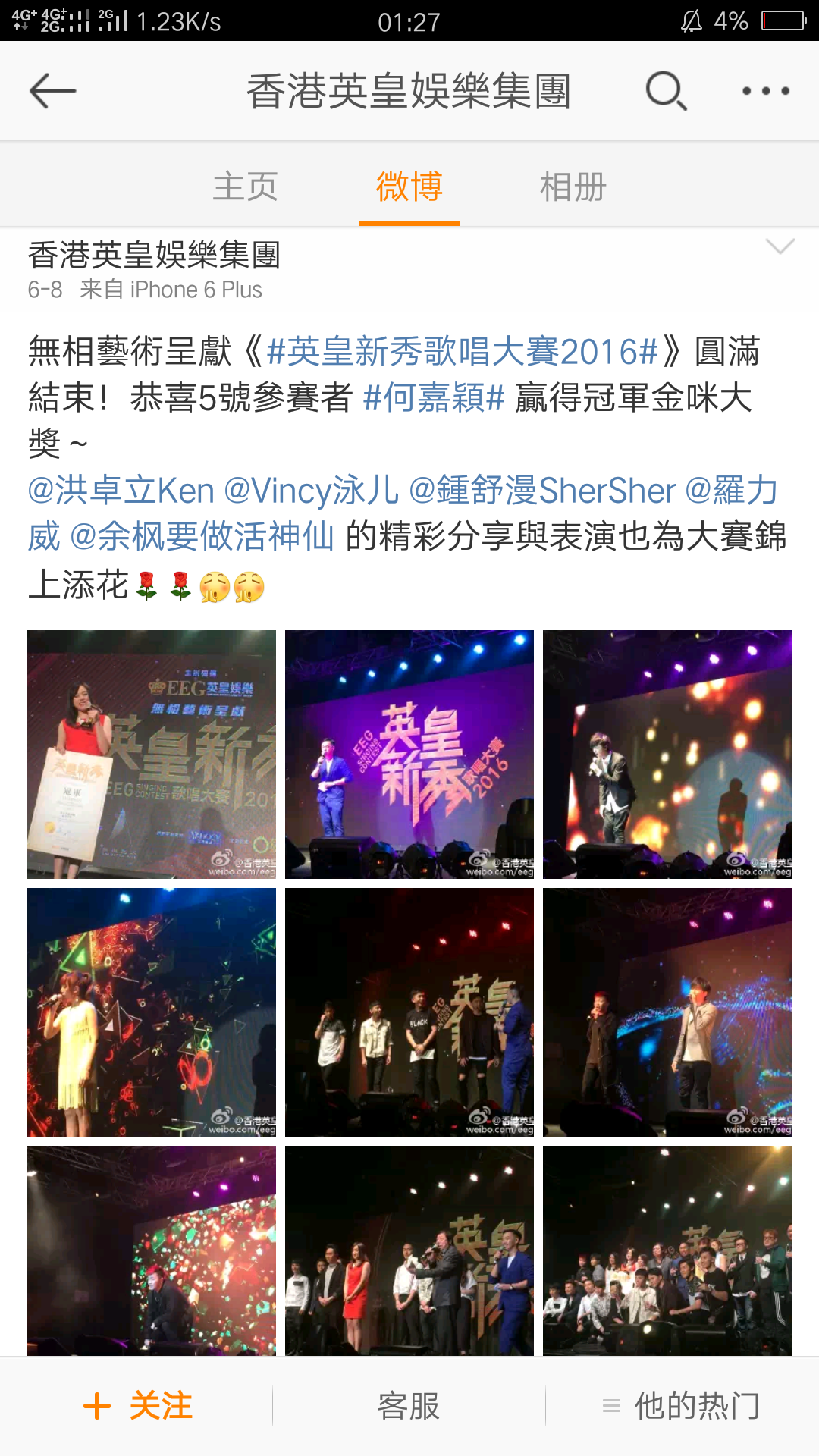Open 他的热门 popular posts menu
This screenshot has height=1456, width=819.
tap(682, 1406)
